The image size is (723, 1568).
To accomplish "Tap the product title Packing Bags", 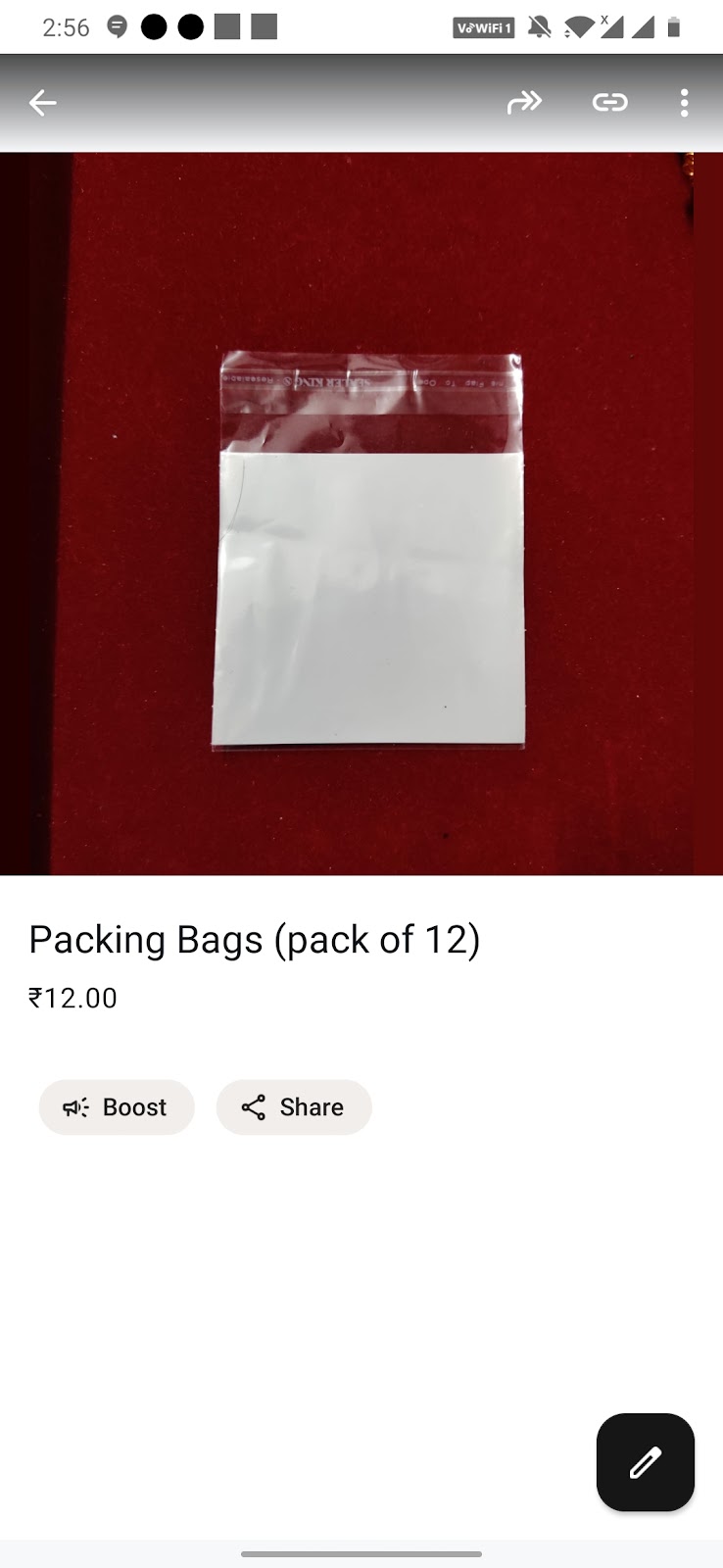I will tap(255, 939).
